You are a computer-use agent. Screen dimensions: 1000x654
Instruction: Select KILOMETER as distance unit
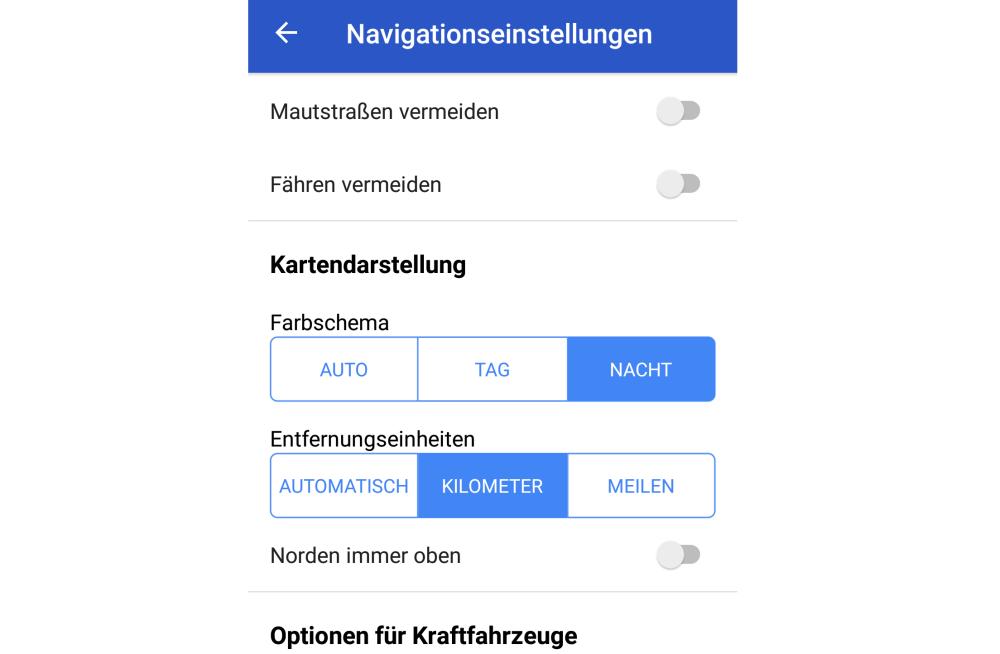pos(492,486)
